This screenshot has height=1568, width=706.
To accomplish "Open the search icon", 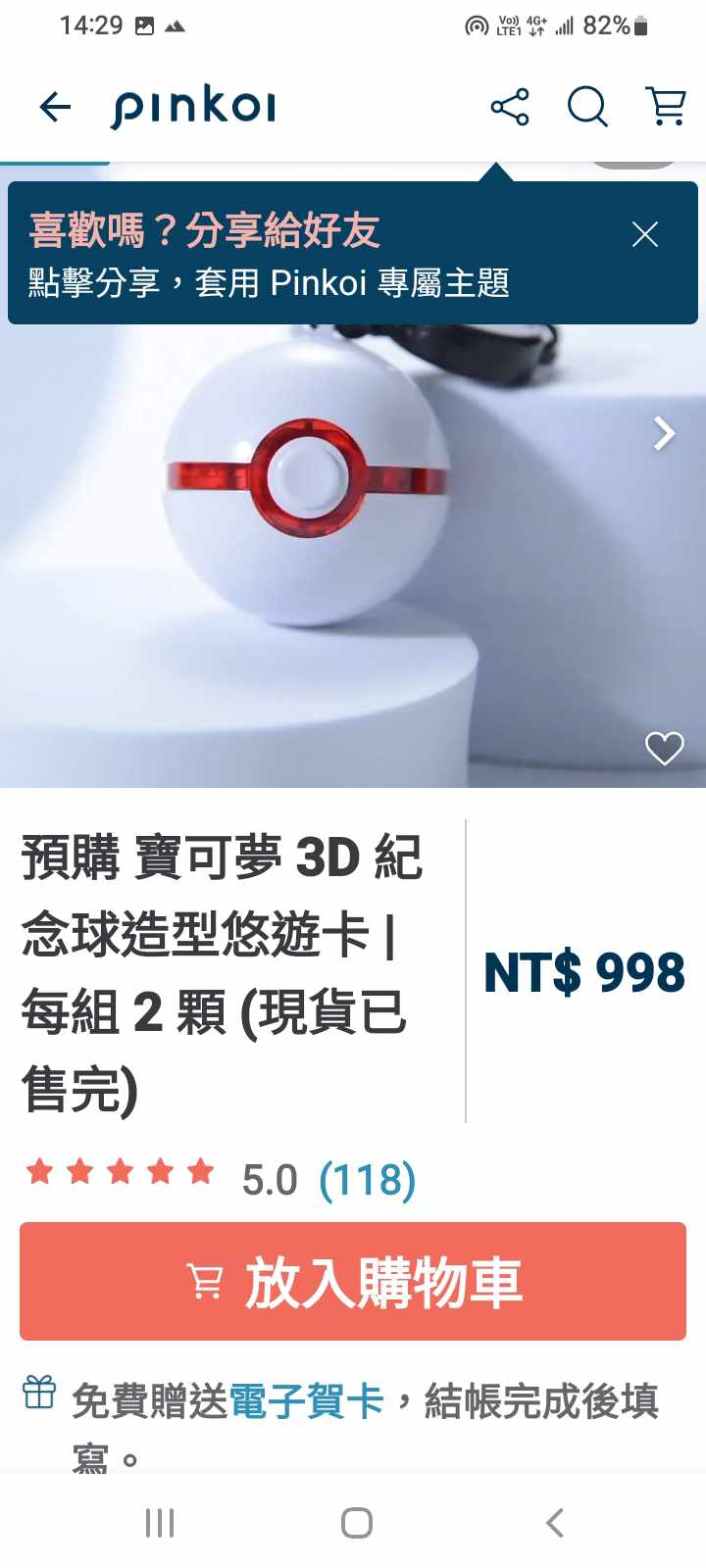I will click(587, 107).
